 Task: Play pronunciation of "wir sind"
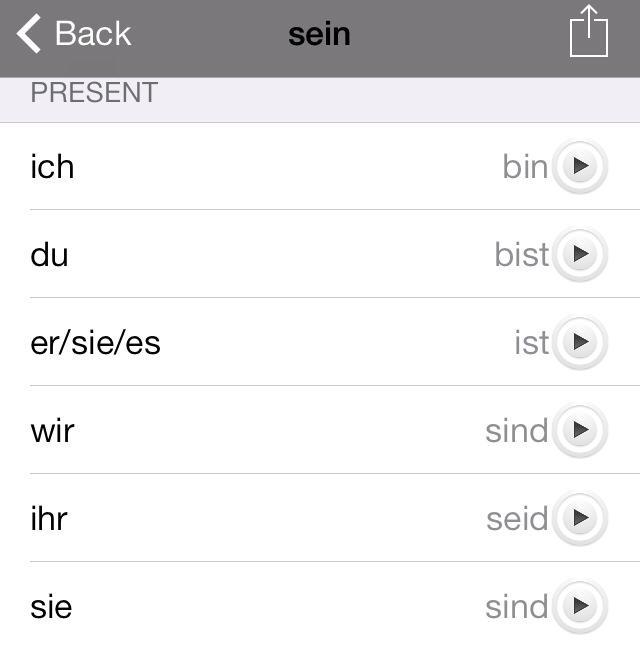point(580,431)
